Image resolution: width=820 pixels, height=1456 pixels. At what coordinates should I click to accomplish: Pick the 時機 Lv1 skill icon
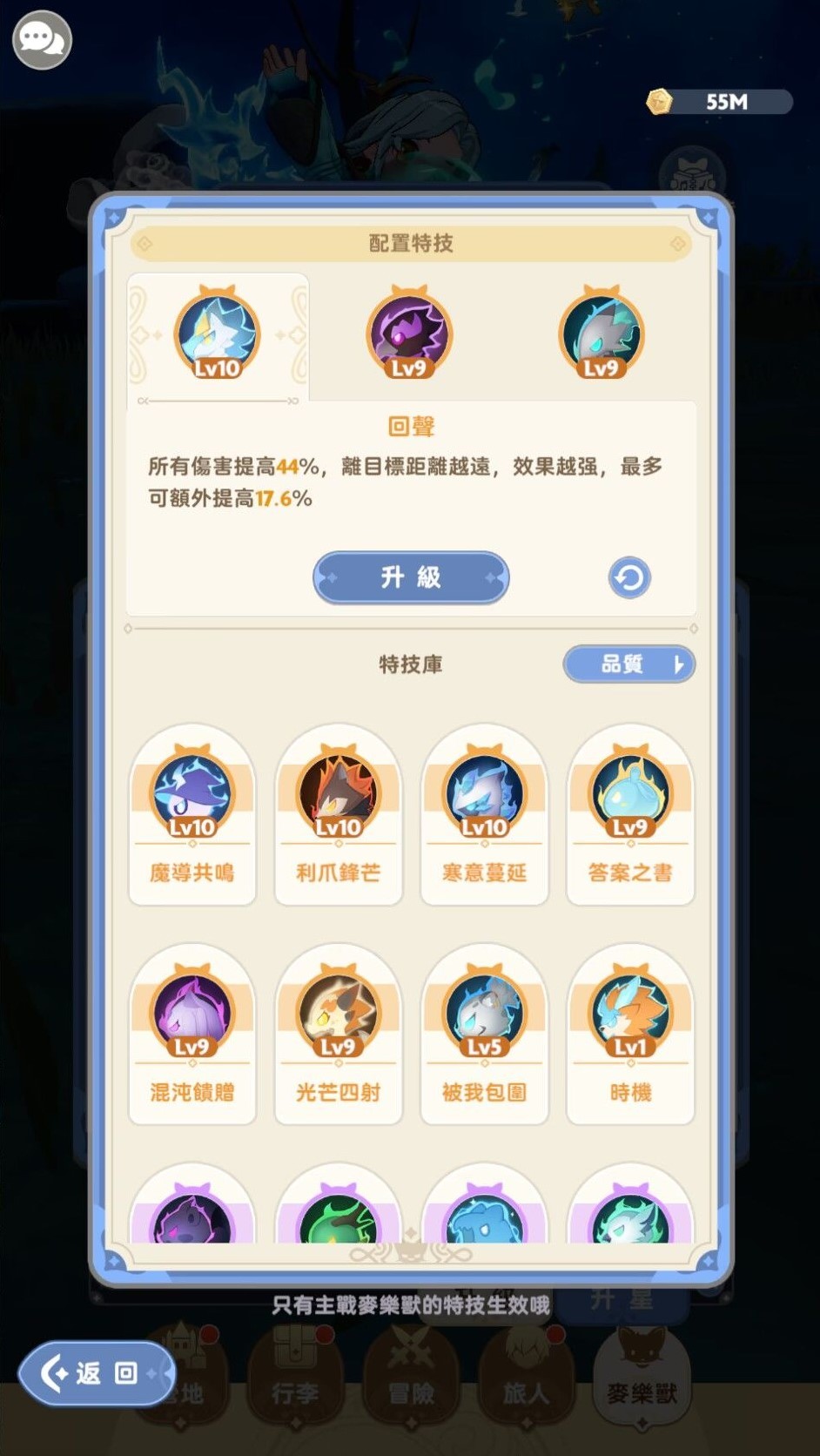(x=629, y=1013)
